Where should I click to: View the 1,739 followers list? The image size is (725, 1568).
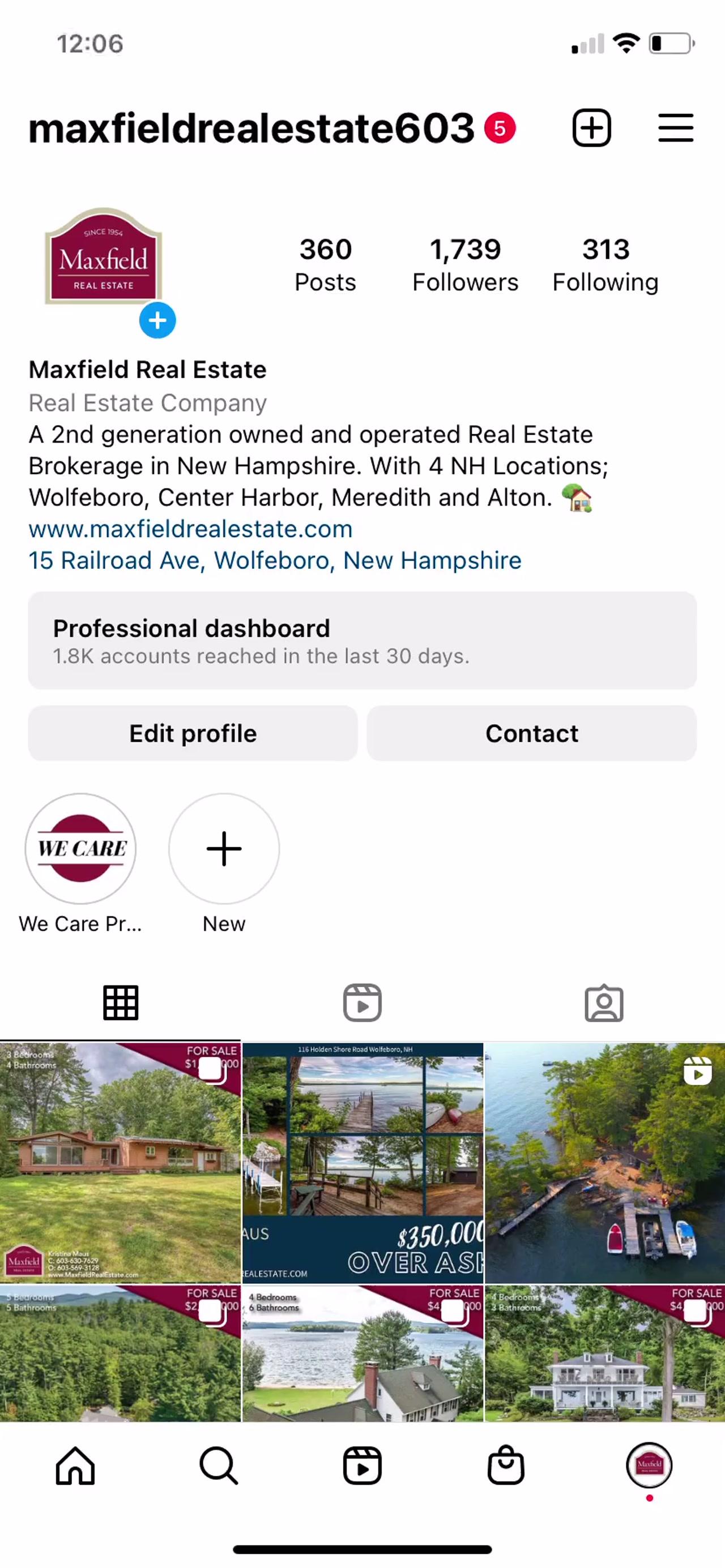pos(465,265)
